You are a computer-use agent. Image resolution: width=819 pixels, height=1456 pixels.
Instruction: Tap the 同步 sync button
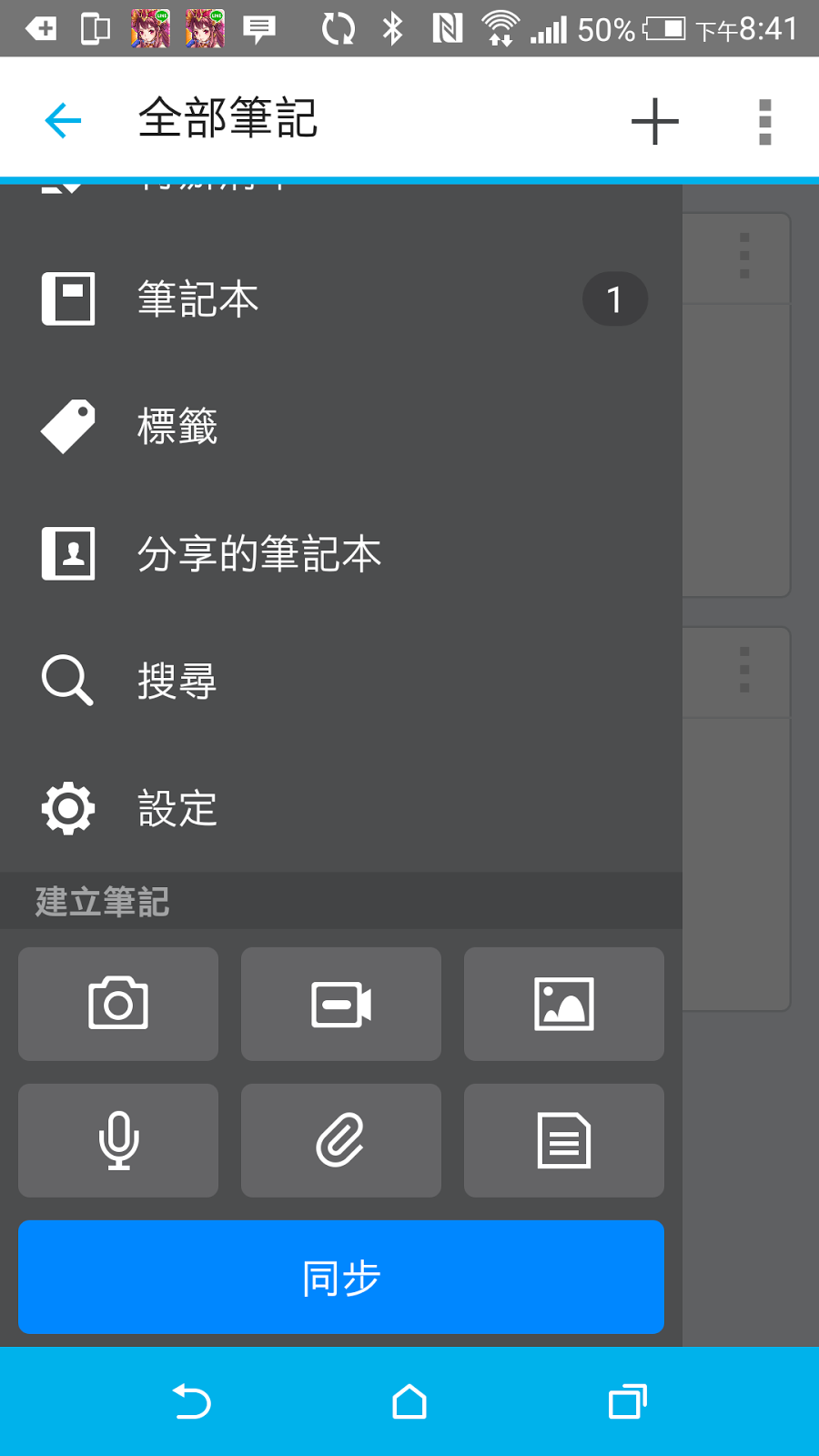341,1277
